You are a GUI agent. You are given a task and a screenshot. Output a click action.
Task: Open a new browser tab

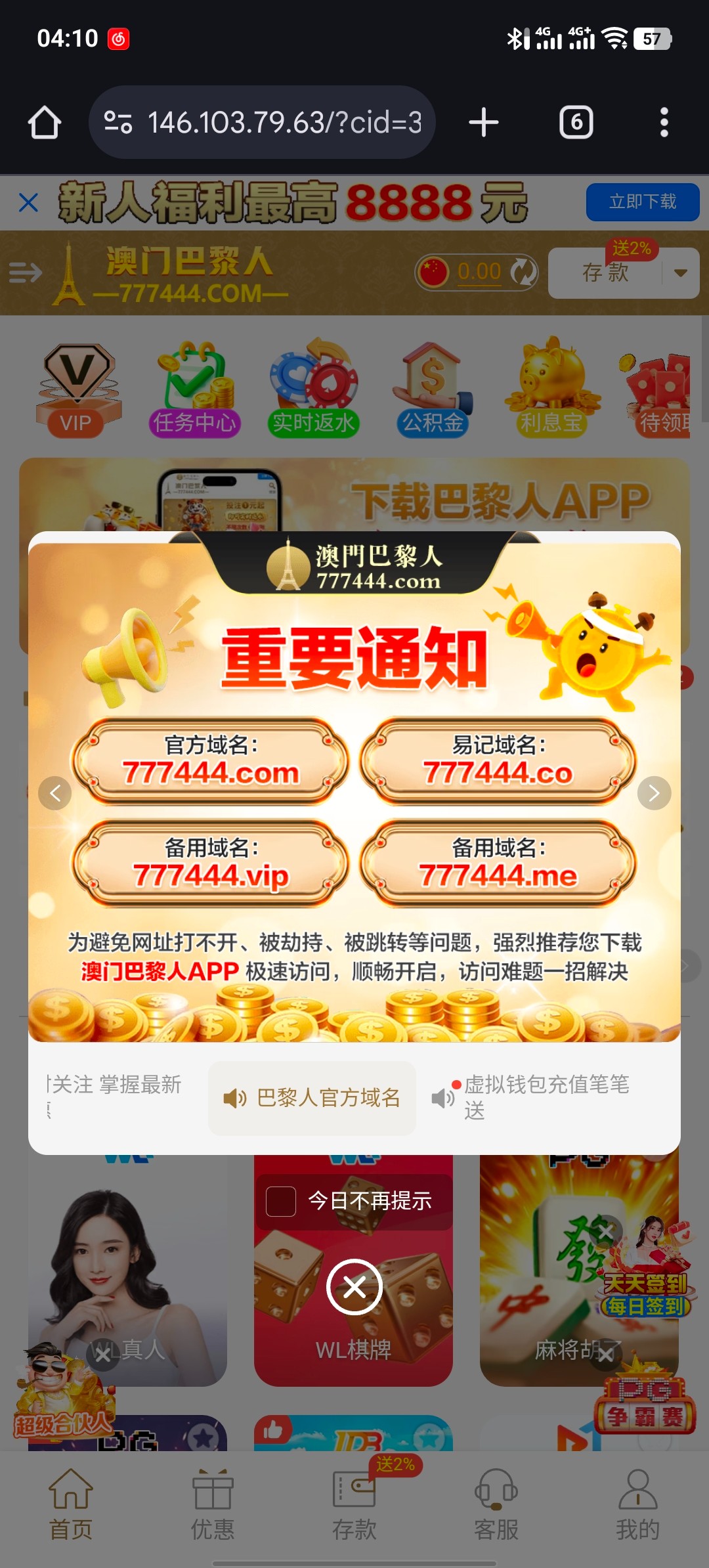click(484, 122)
